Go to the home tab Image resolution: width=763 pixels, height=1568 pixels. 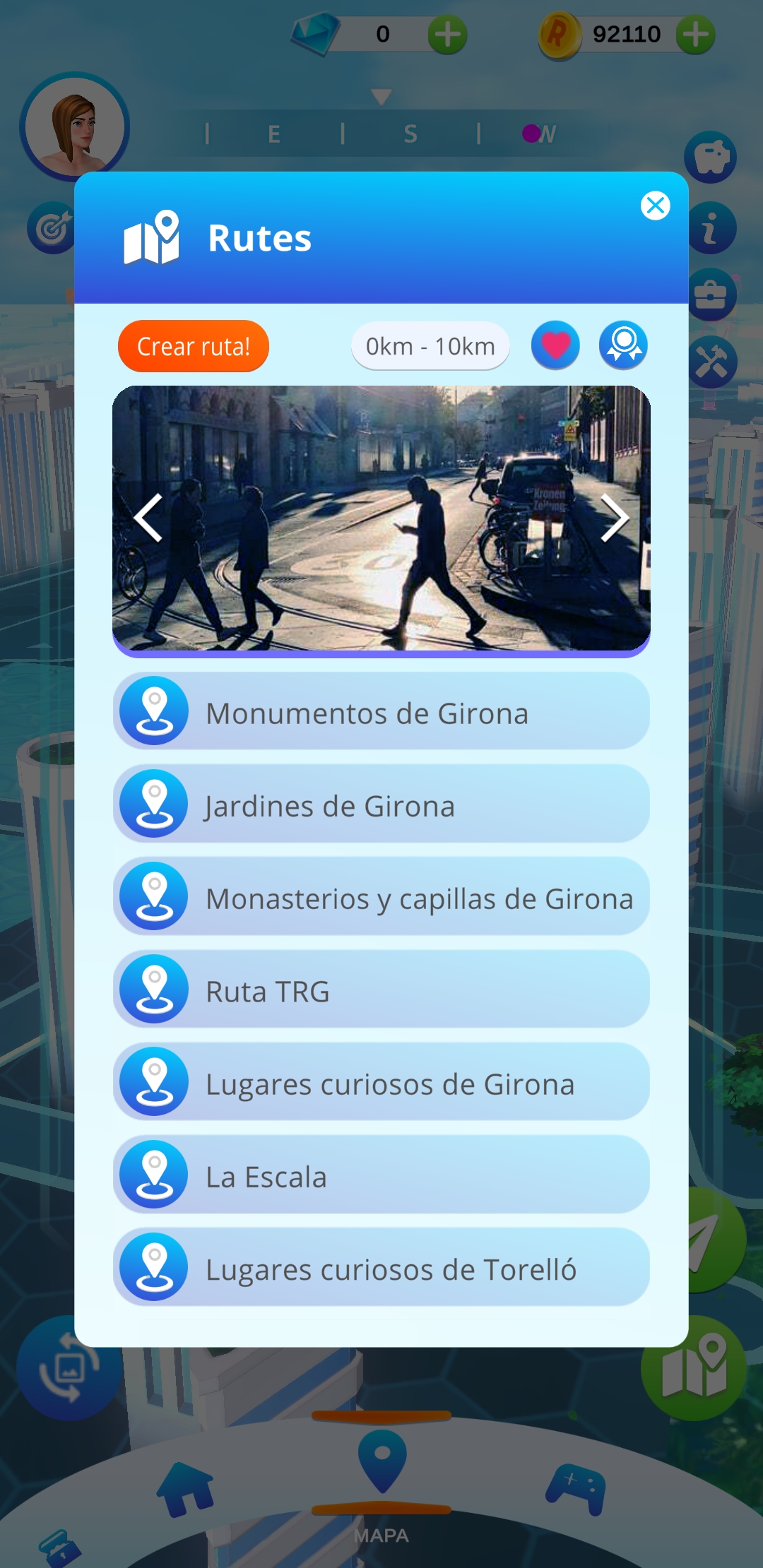(186, 1489)
